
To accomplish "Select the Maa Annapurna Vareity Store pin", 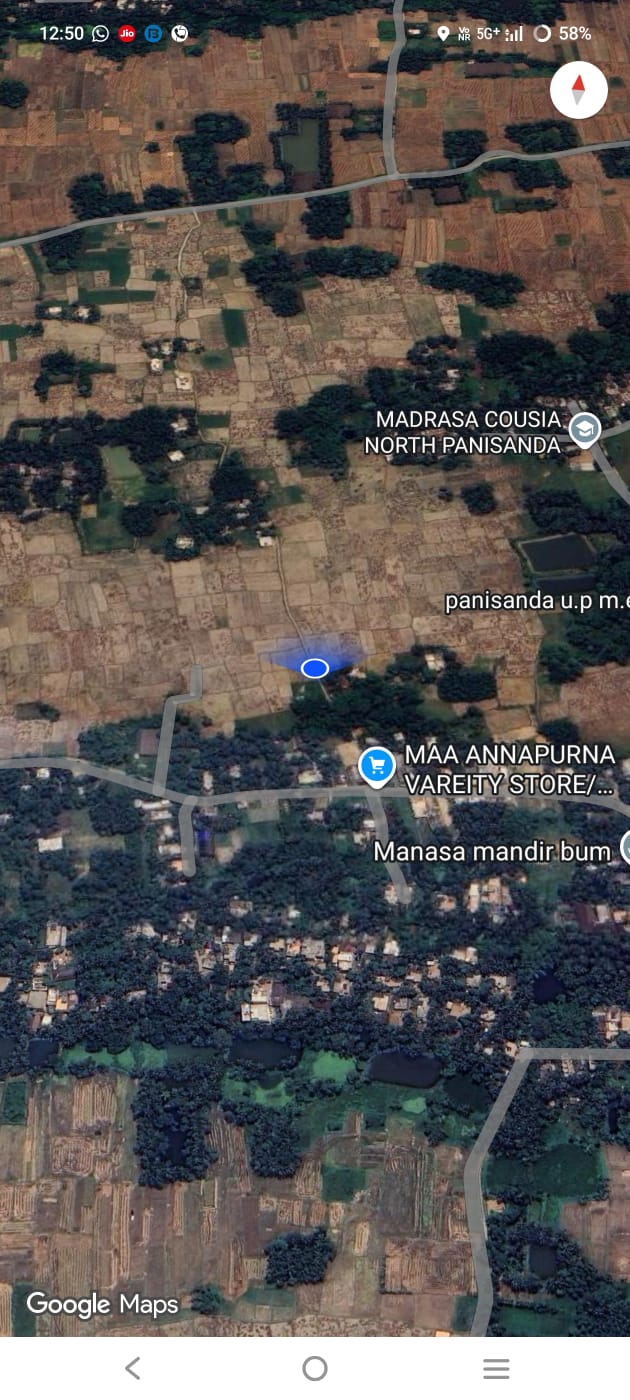I will coord(377,767).
